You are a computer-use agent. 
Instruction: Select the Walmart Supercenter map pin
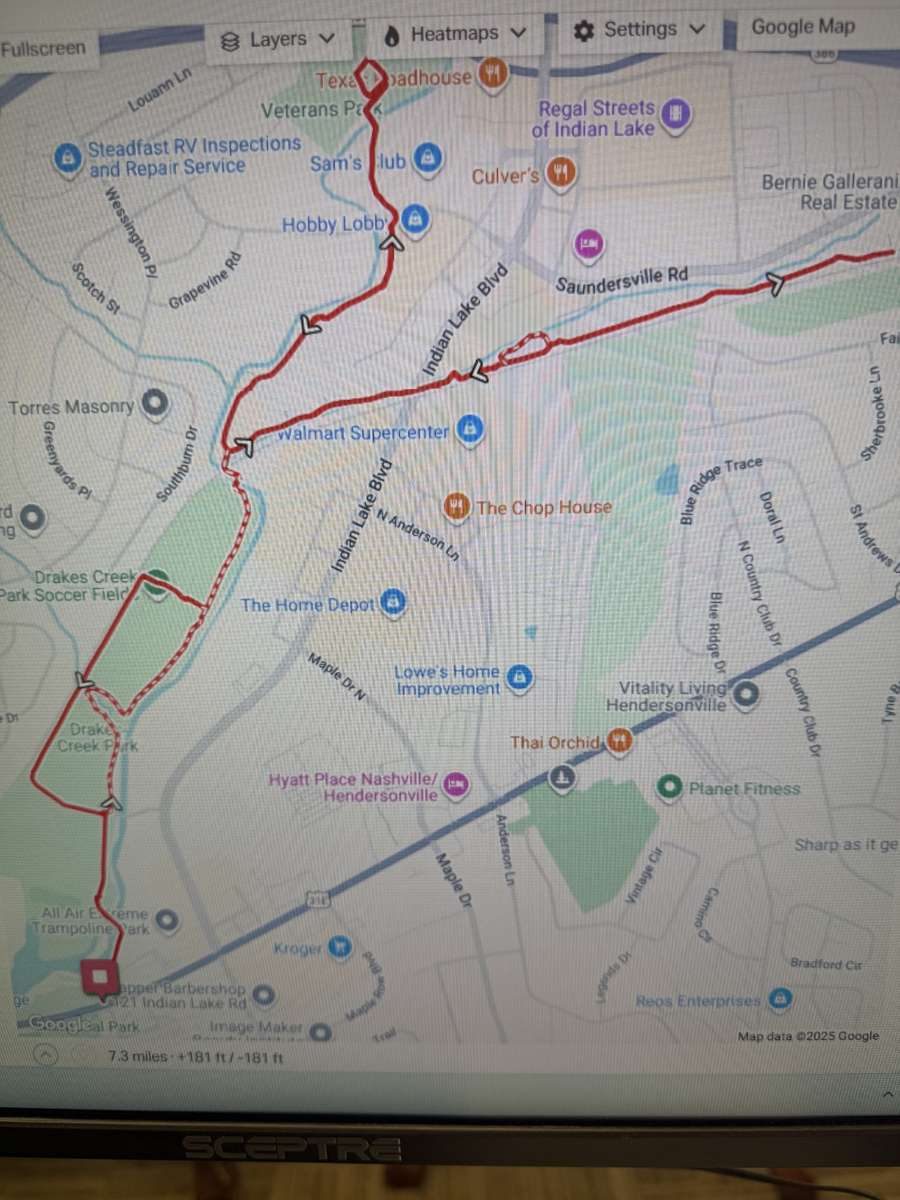pos(471,431)
